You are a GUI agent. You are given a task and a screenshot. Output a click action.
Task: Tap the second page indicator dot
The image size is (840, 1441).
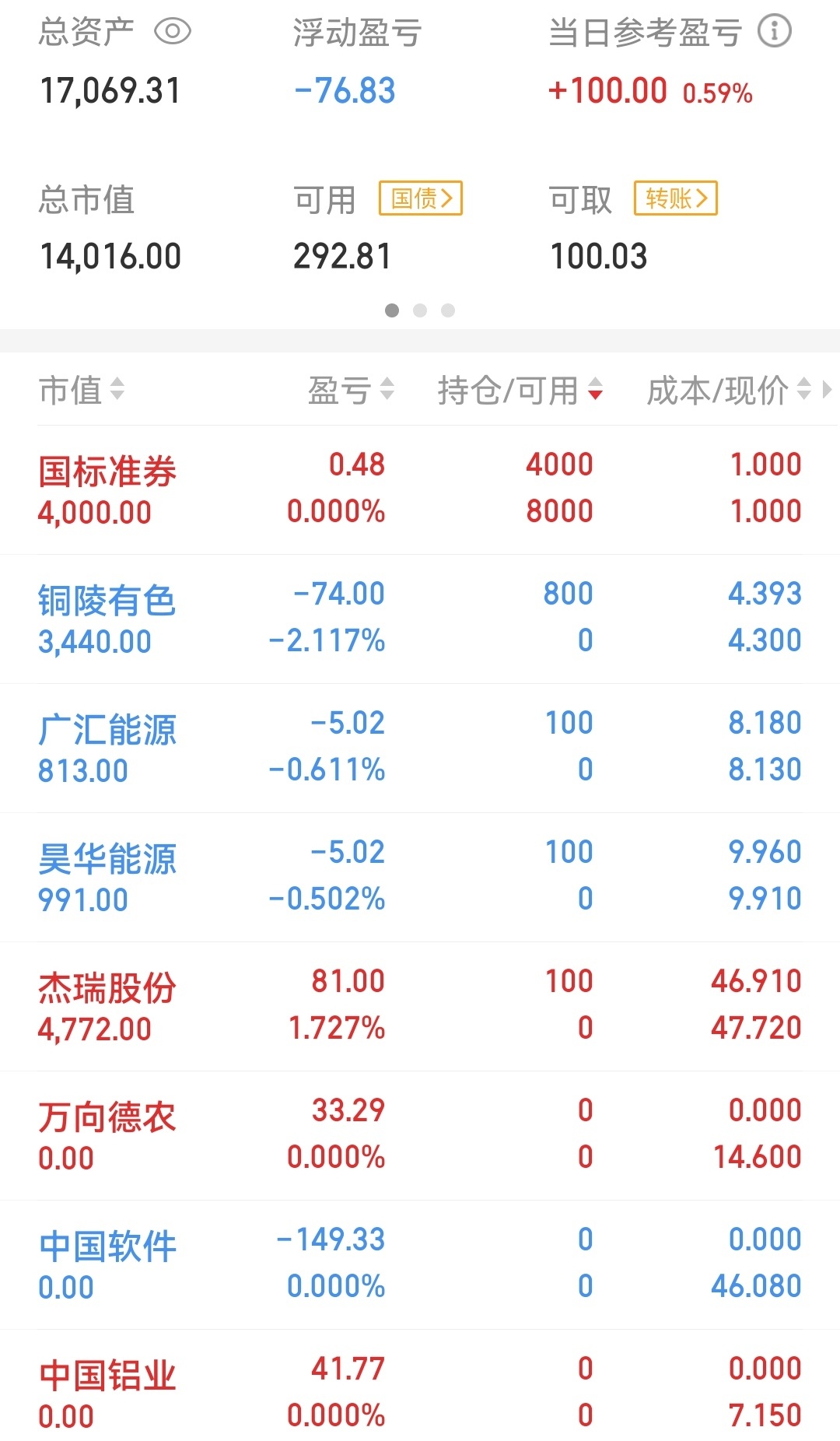(420, 310)
